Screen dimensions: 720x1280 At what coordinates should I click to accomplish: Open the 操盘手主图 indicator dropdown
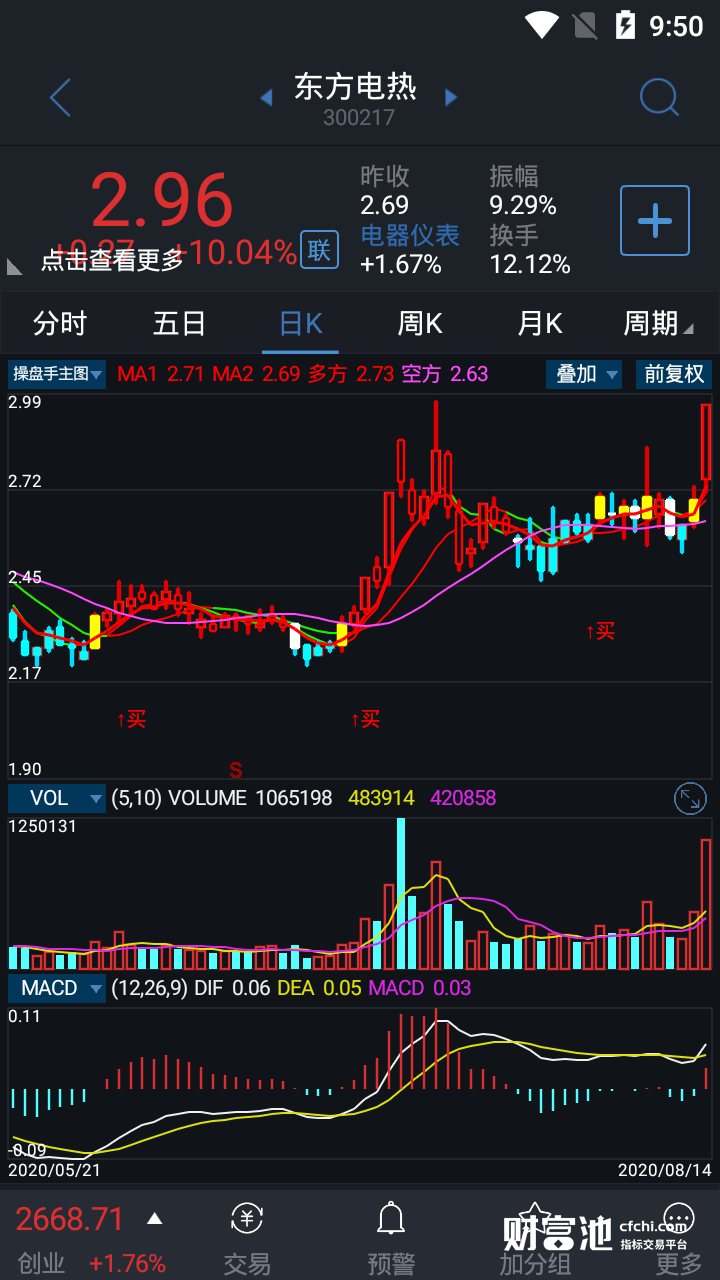57,375
